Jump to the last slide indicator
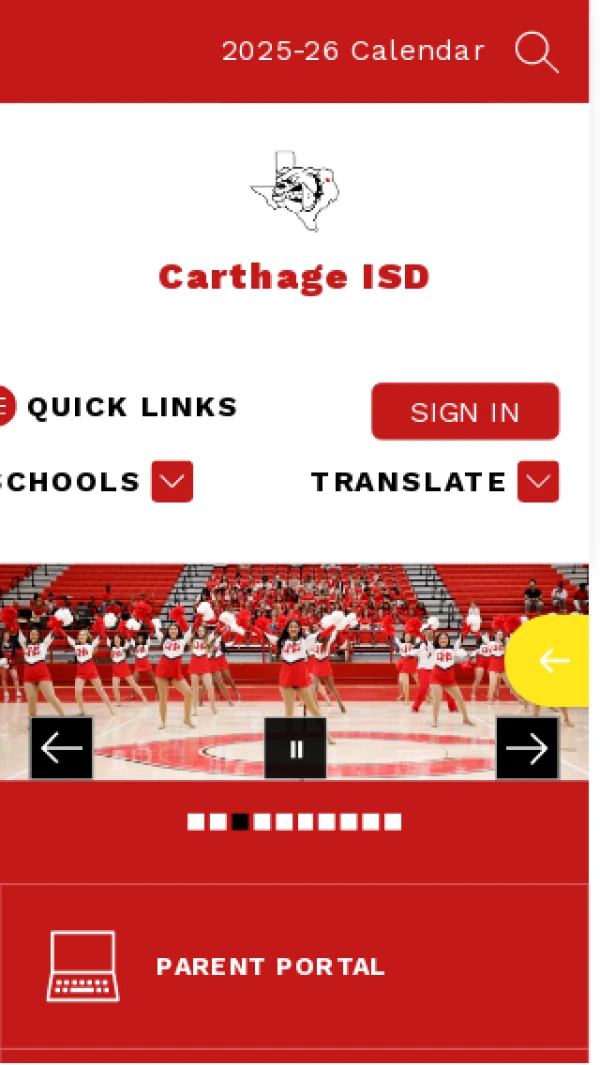 393,822
